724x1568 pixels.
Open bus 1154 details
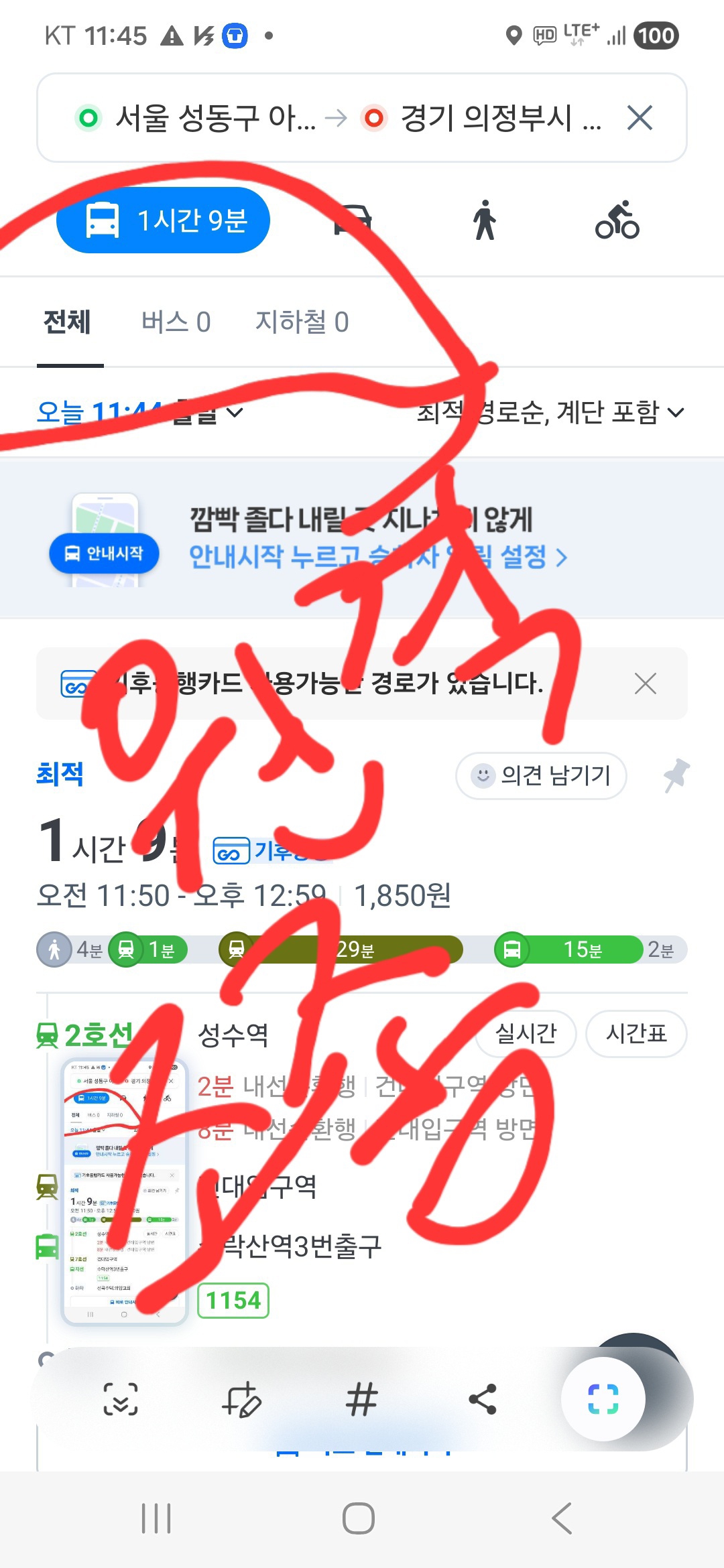tap(233, 1301)
